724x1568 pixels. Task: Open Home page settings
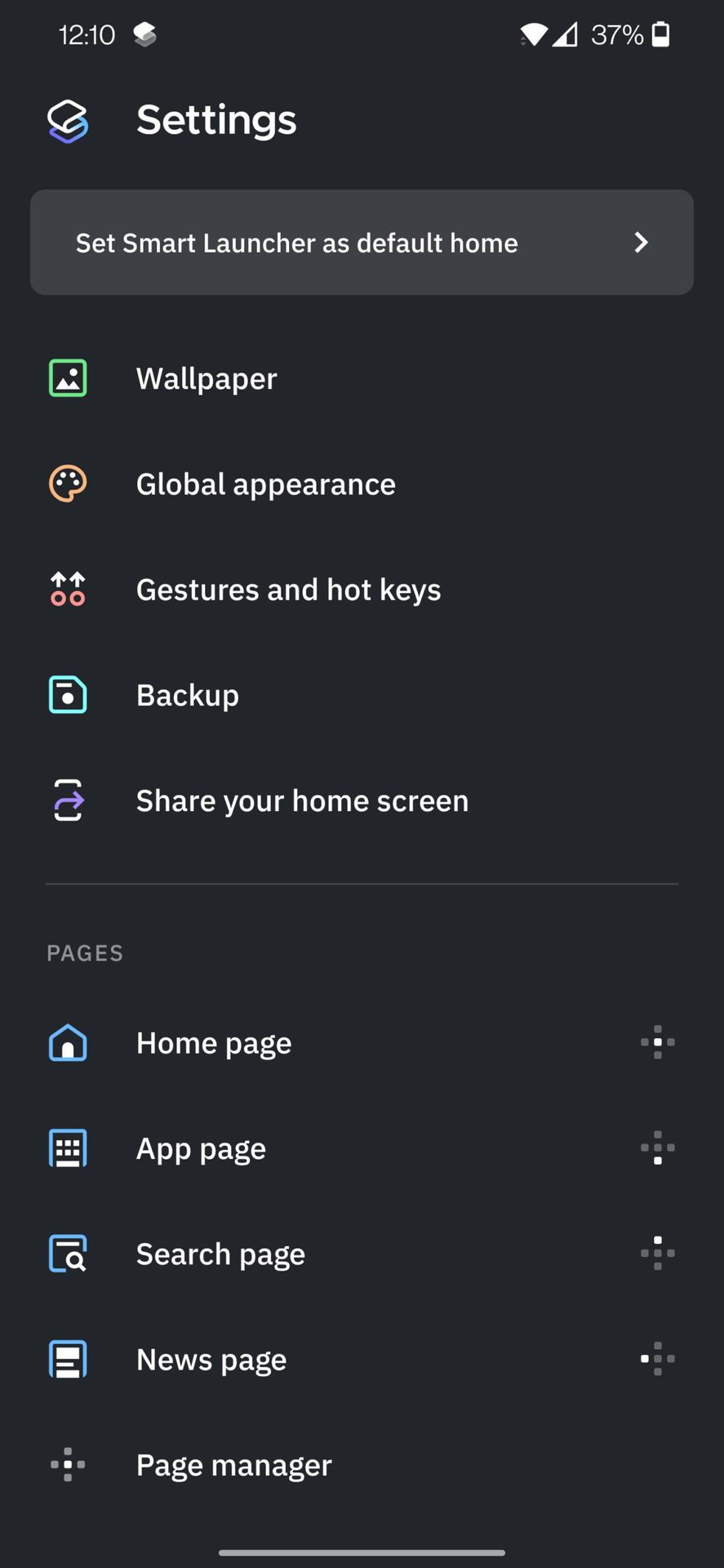pyautogui.click(x=214, y=1043)
